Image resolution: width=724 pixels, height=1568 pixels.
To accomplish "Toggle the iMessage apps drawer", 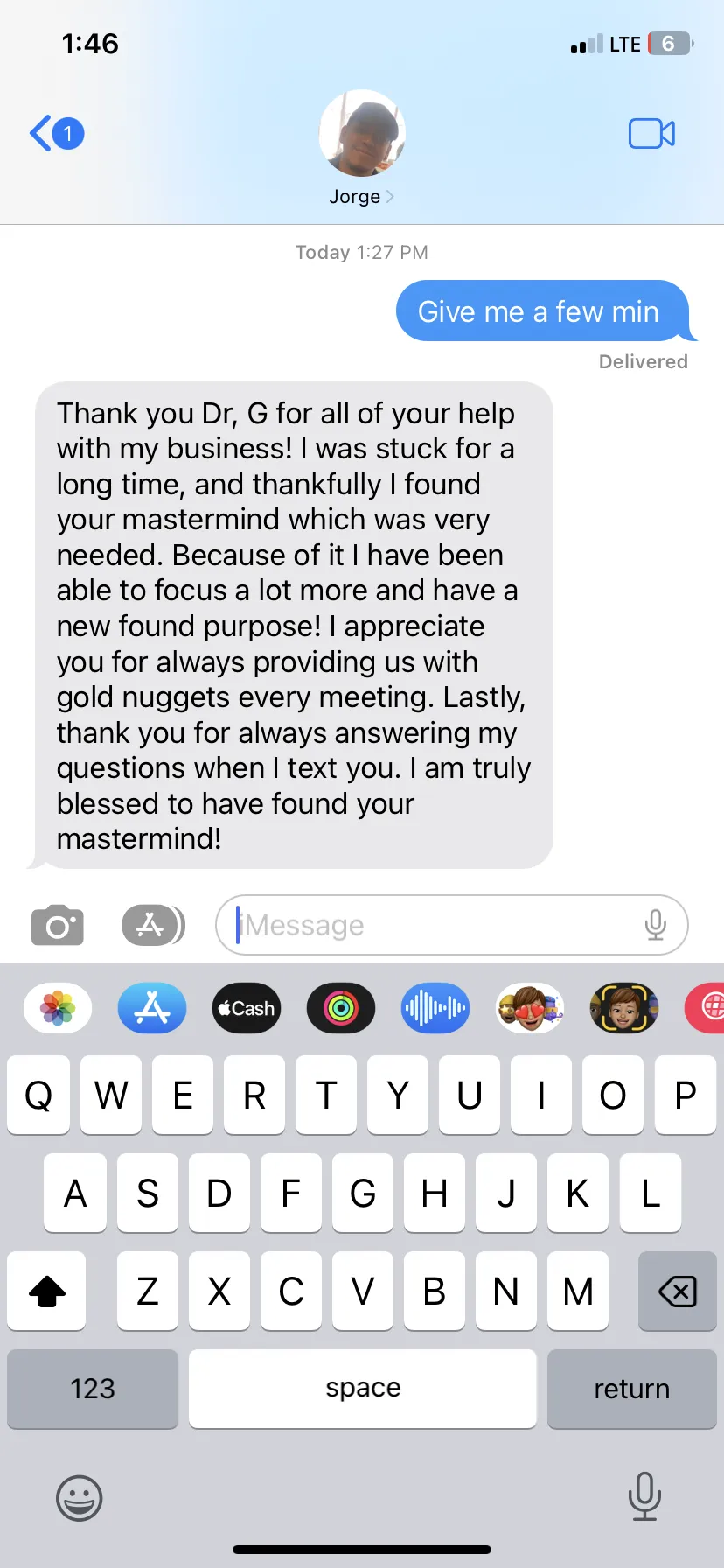I will pyautogui.click(x=152, y=925).
